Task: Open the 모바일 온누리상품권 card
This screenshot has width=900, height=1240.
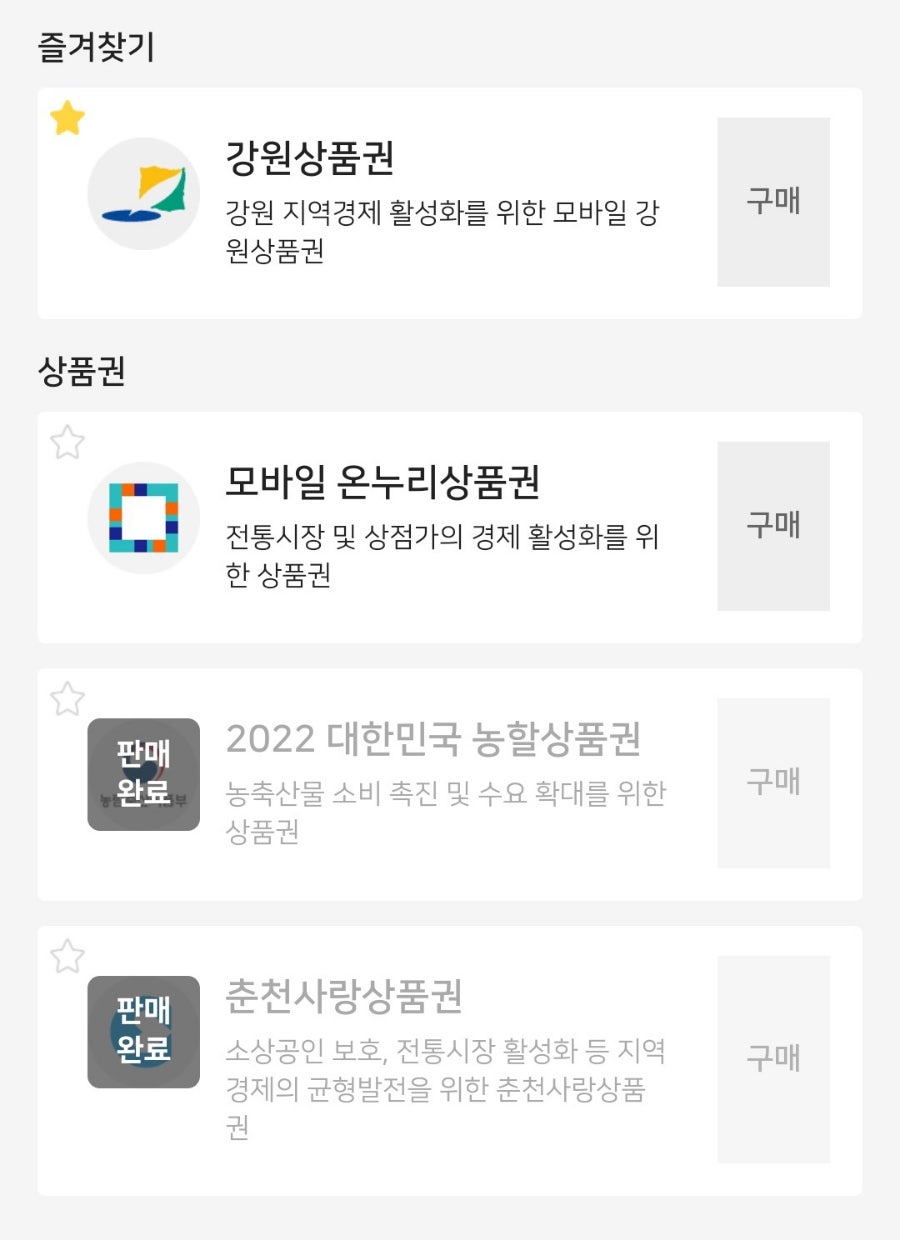Action: 440,527
